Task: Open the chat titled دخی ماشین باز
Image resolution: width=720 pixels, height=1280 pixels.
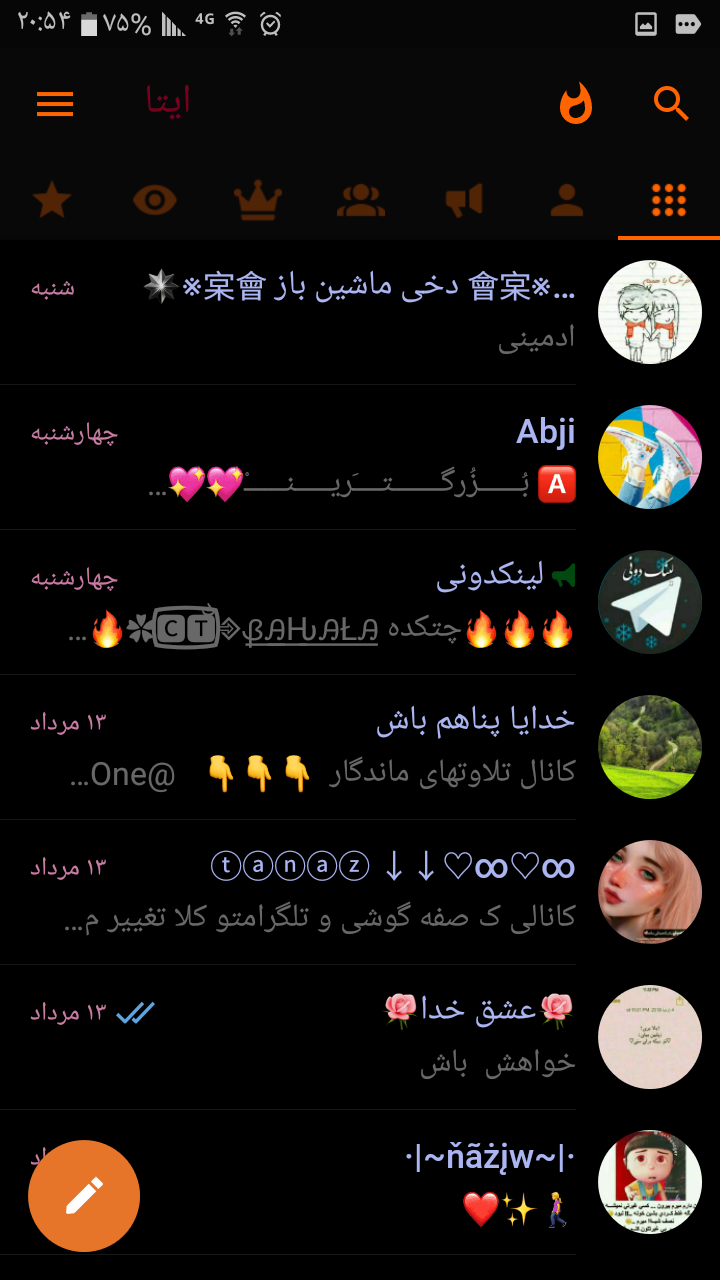Action: click(360, 312)
